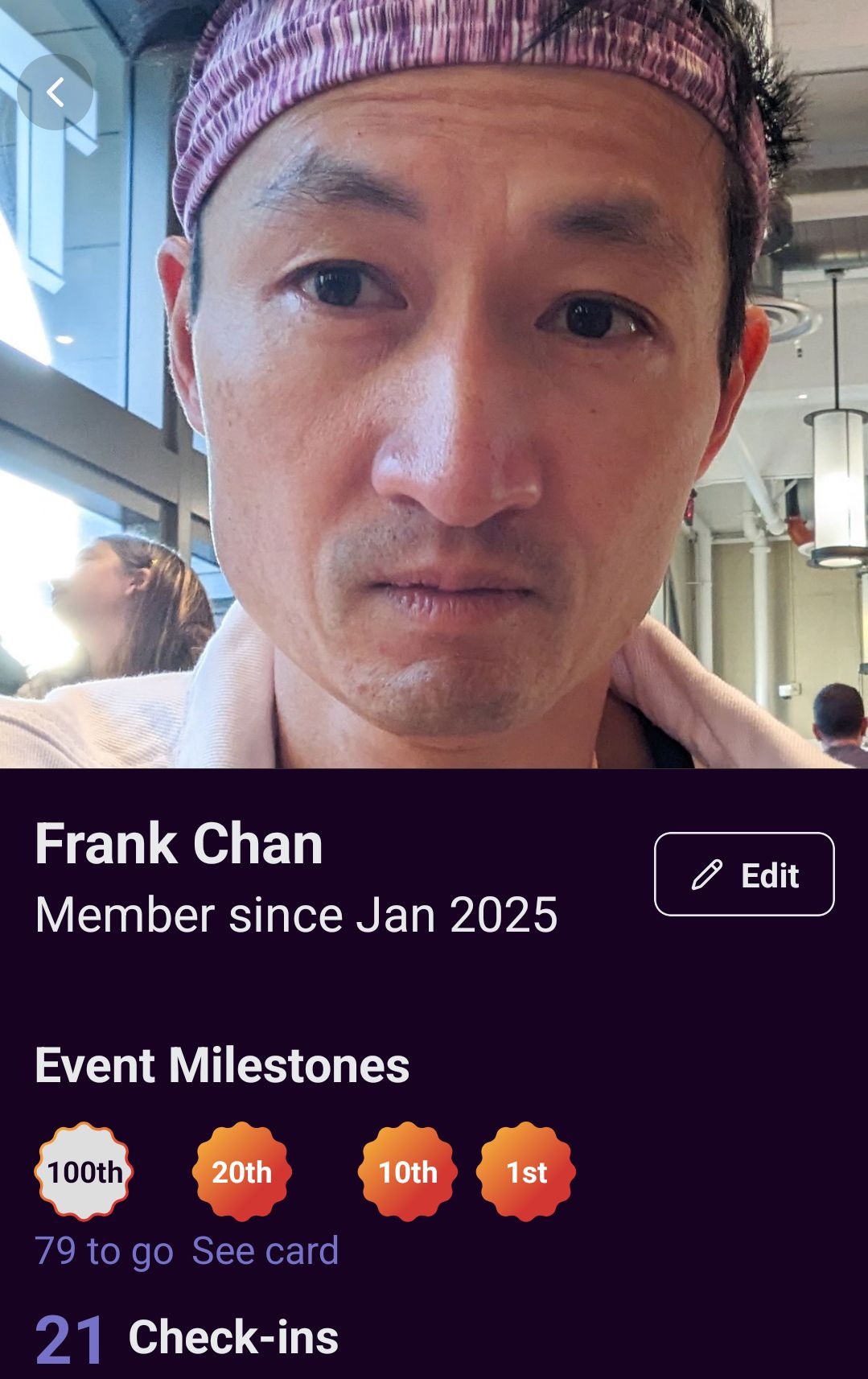Select the 20th milestone badge

click(x=241, y=1171)
